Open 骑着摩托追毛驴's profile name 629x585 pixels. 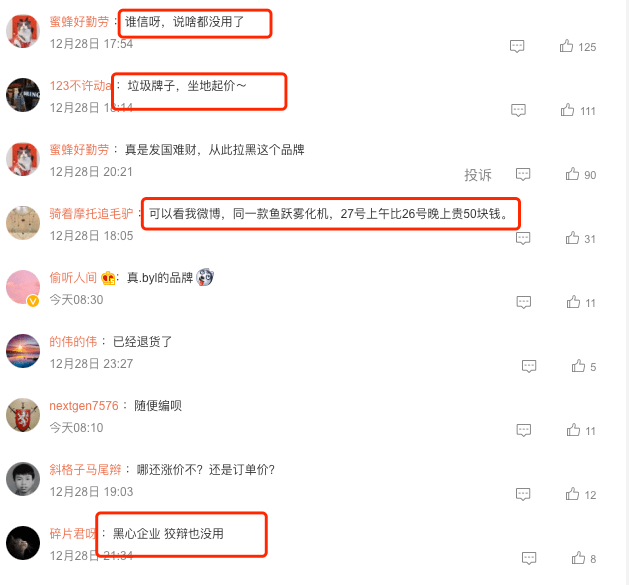(92, 213)
